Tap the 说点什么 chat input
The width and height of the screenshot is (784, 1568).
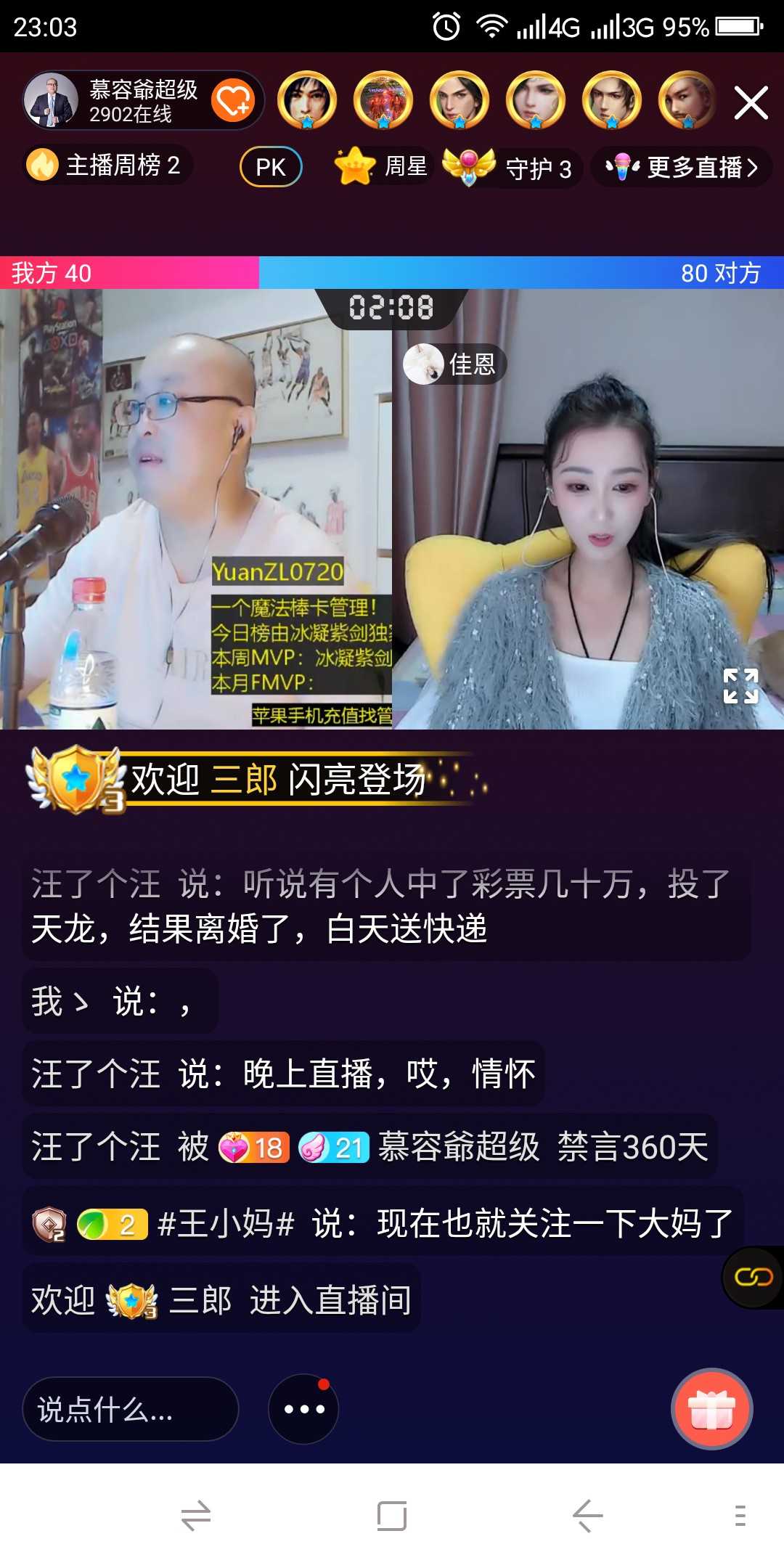point(131,1409)
